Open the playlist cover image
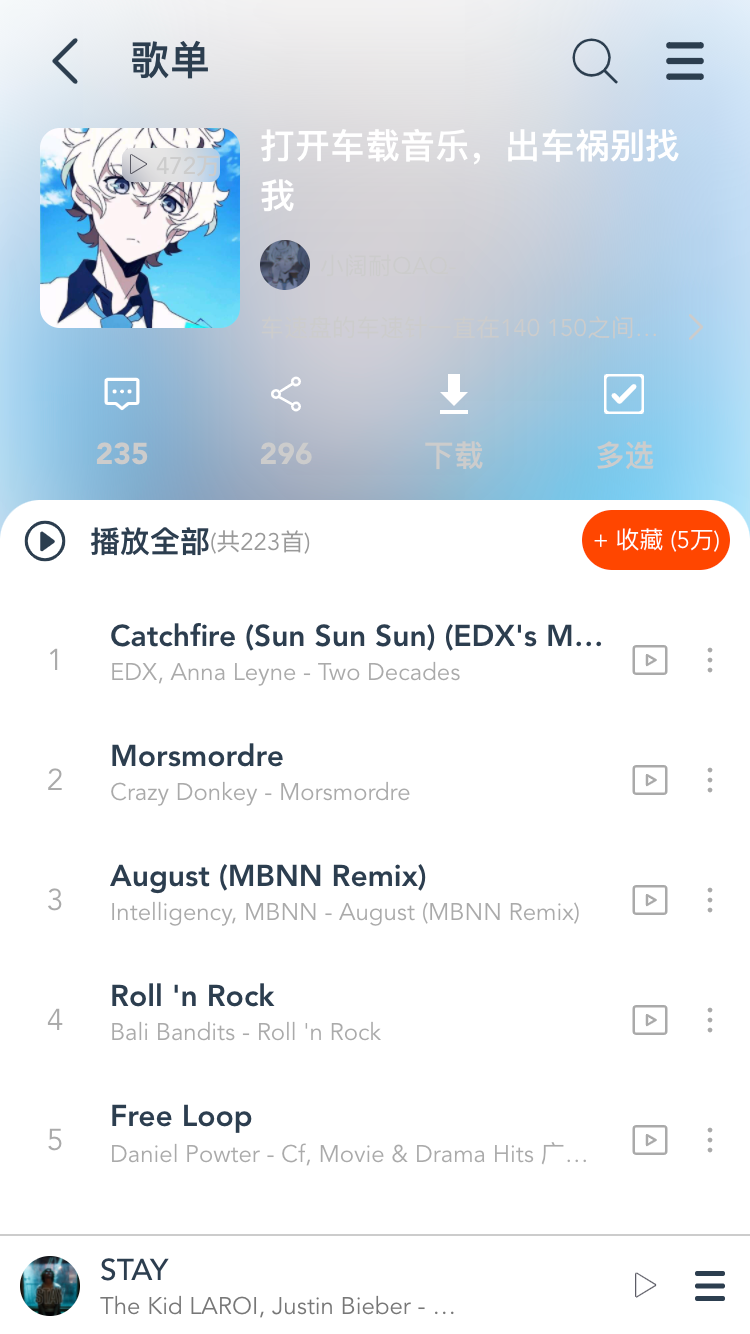The width and height of the screenshot is (750, 1334). coord(140,228)
